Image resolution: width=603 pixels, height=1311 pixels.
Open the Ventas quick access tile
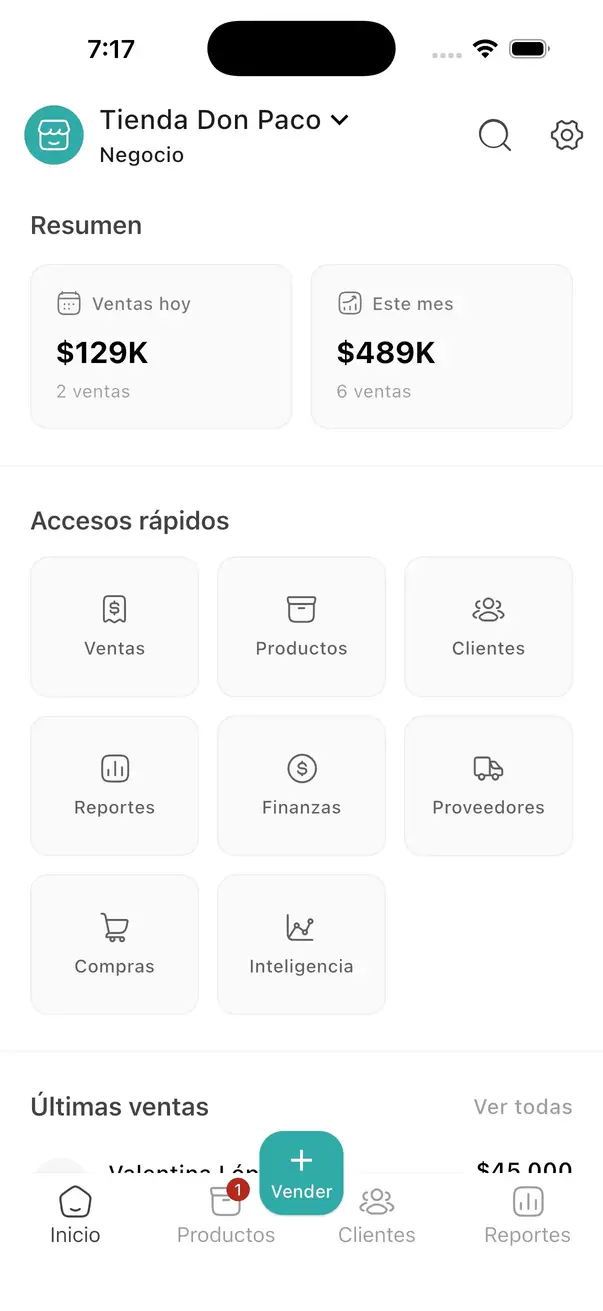(x=115, y=626)
